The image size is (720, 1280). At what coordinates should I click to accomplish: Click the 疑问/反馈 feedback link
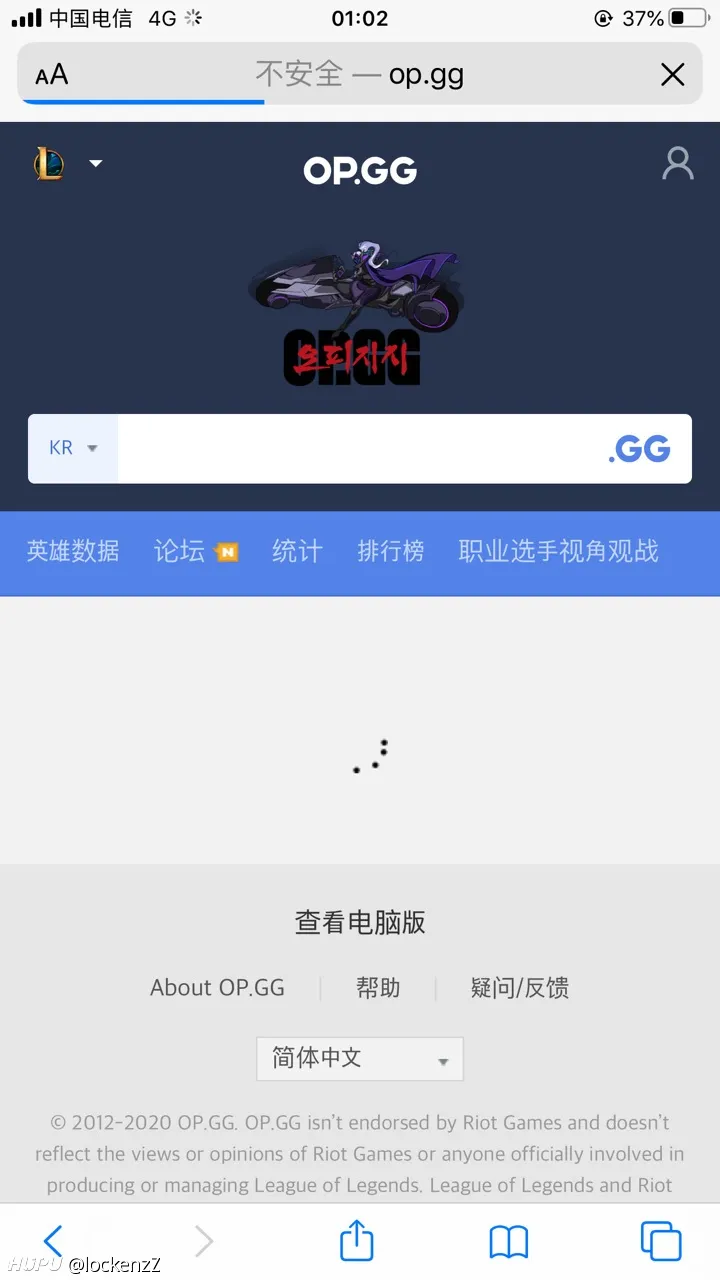520,988
